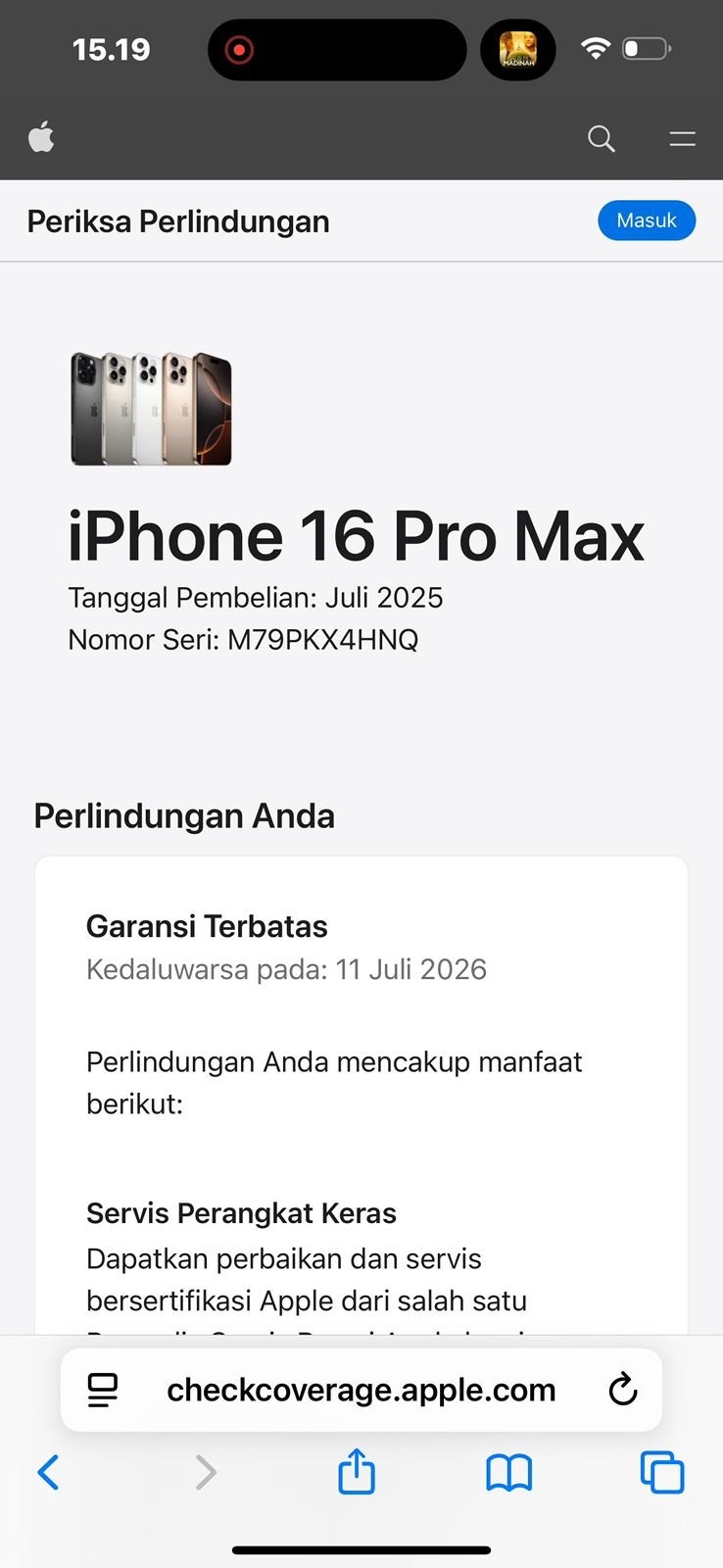The height and width of the screenshot is (1568, 723).
Task: Open the Safari page settings icon
Action: [x=103, y=1390]
